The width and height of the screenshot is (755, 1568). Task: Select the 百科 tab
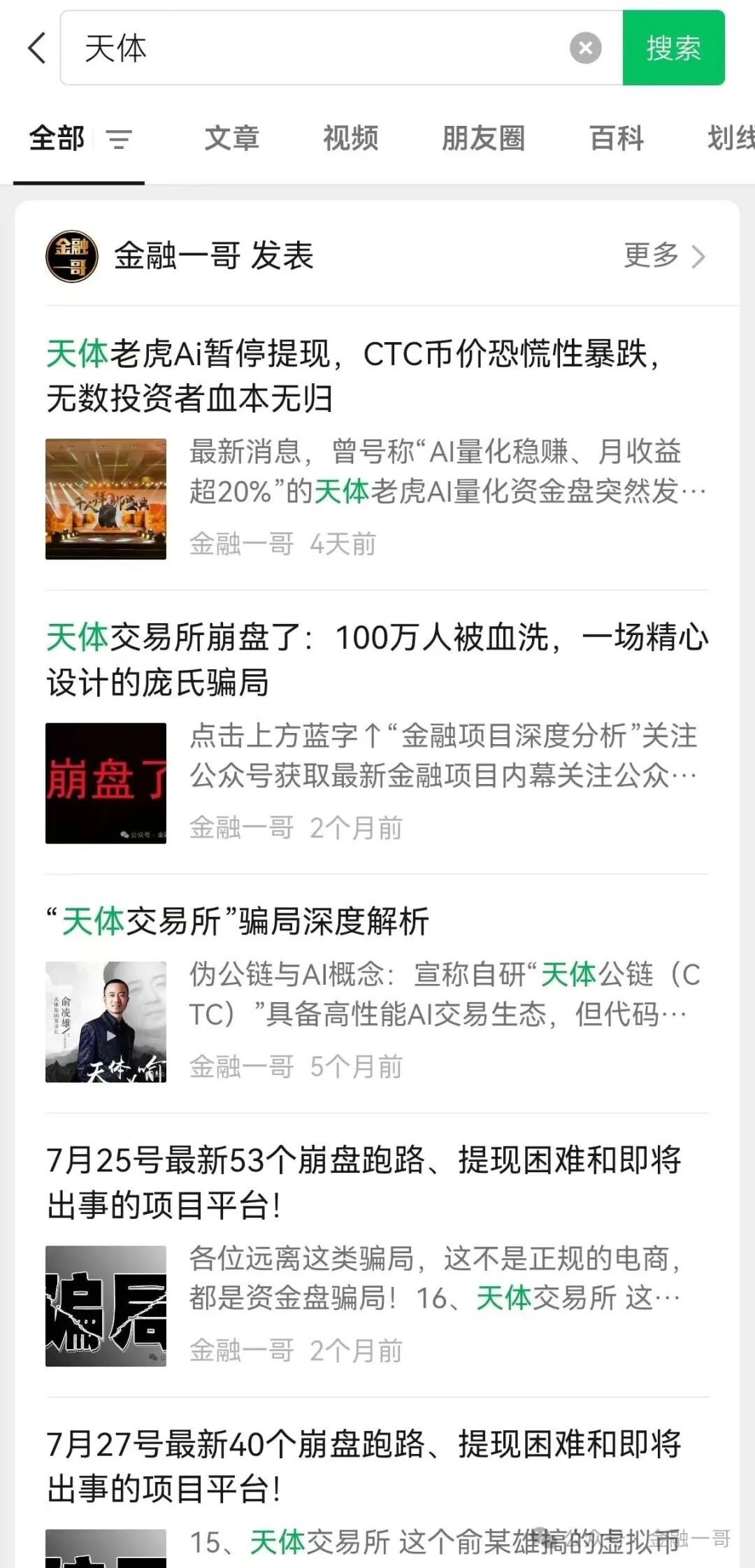pyautogui.click(x=617, y=138)
